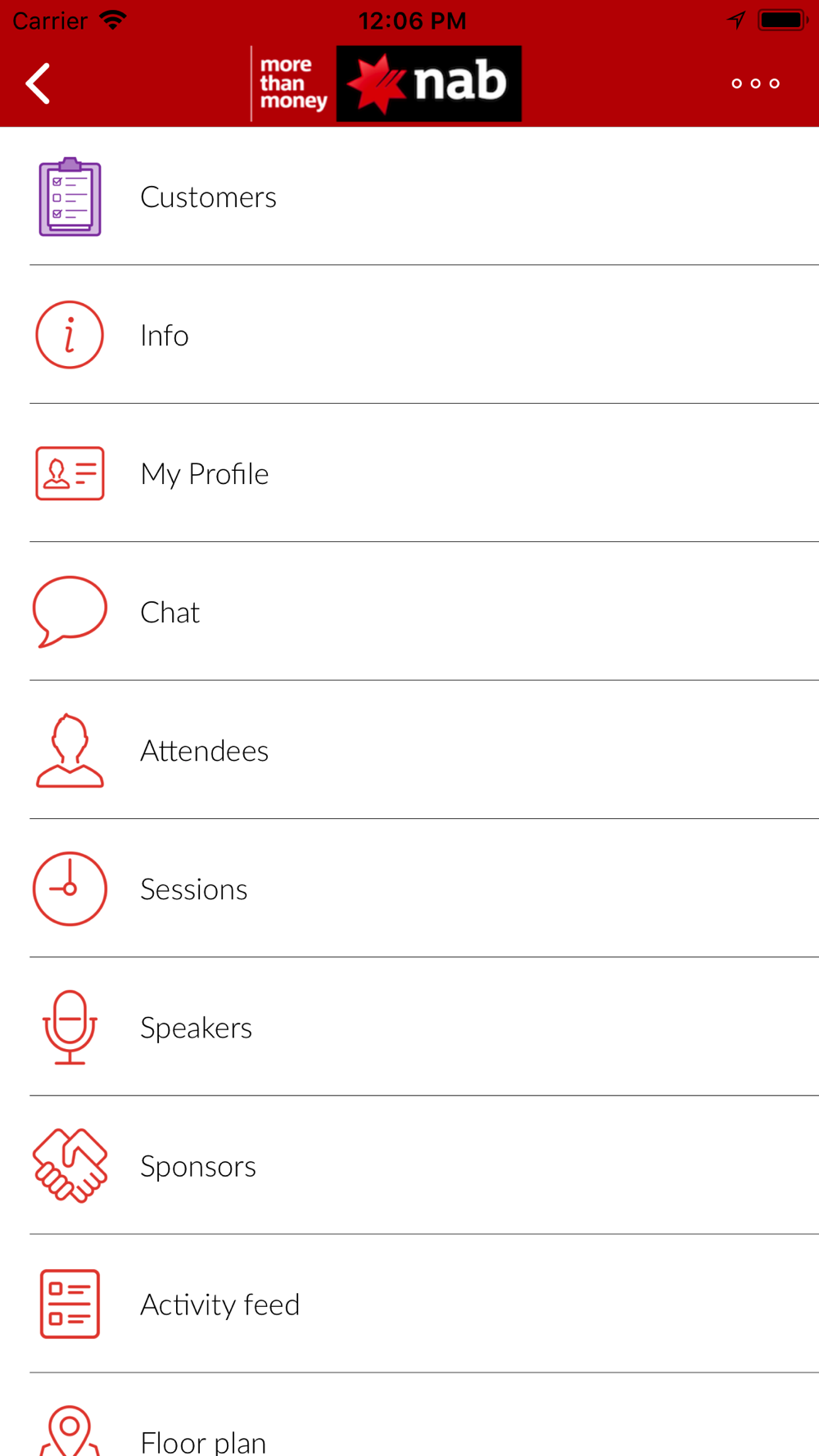View the Info page
Image resolution: width=819 pixels, height=1456 pixels.
pyautogui.click(x=409, y=335)
